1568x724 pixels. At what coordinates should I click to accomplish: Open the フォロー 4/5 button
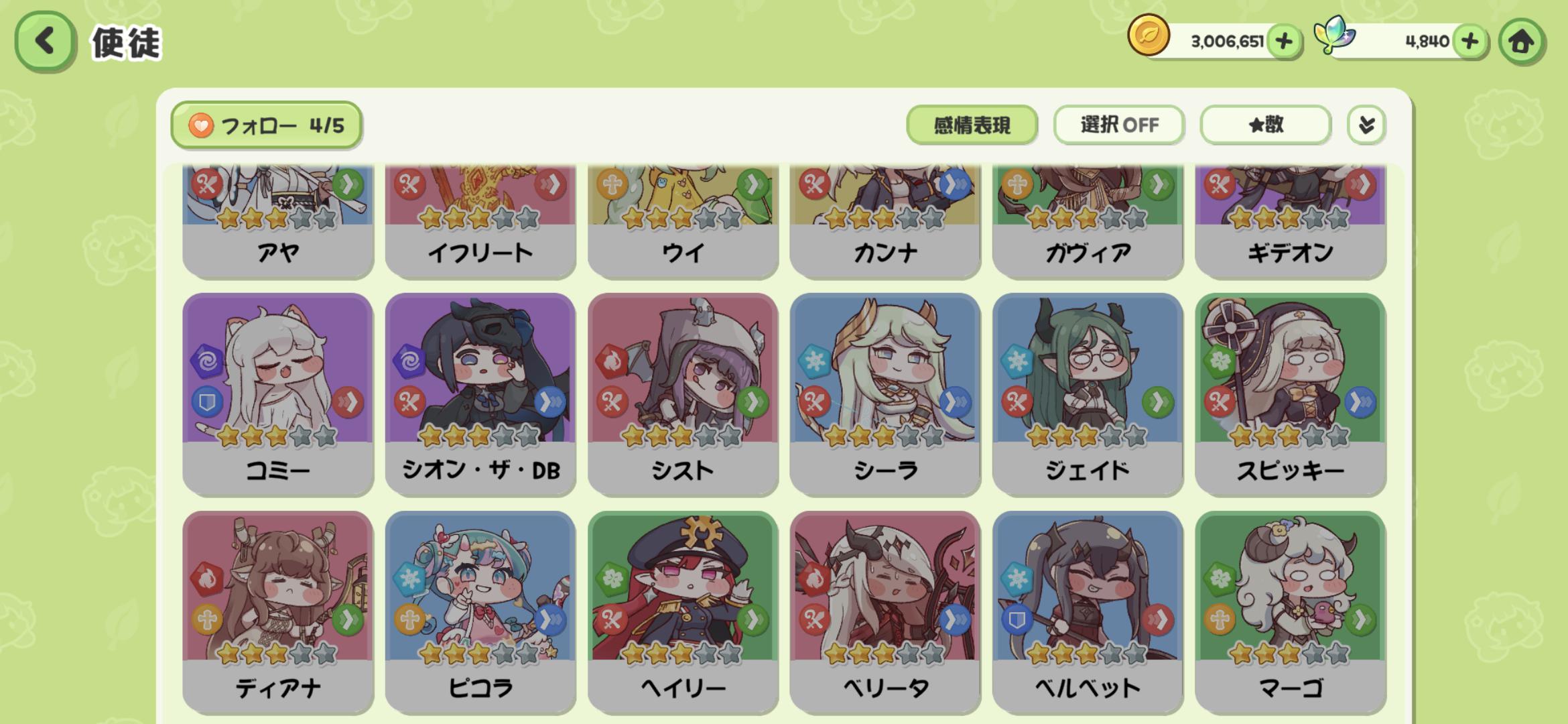tap(267, 125)
